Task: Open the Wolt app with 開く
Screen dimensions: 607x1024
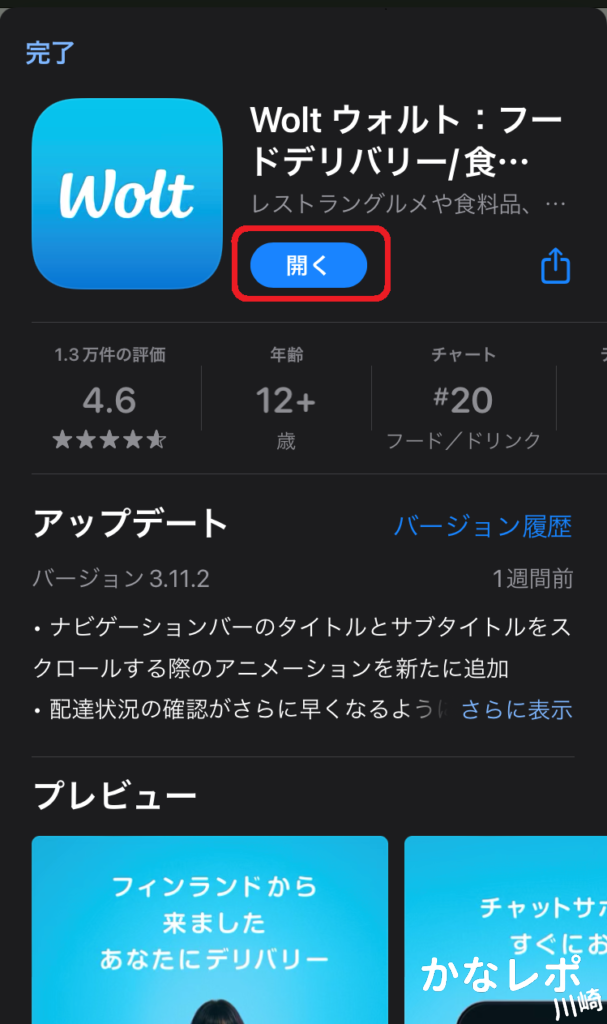Action: click(308, 266)
